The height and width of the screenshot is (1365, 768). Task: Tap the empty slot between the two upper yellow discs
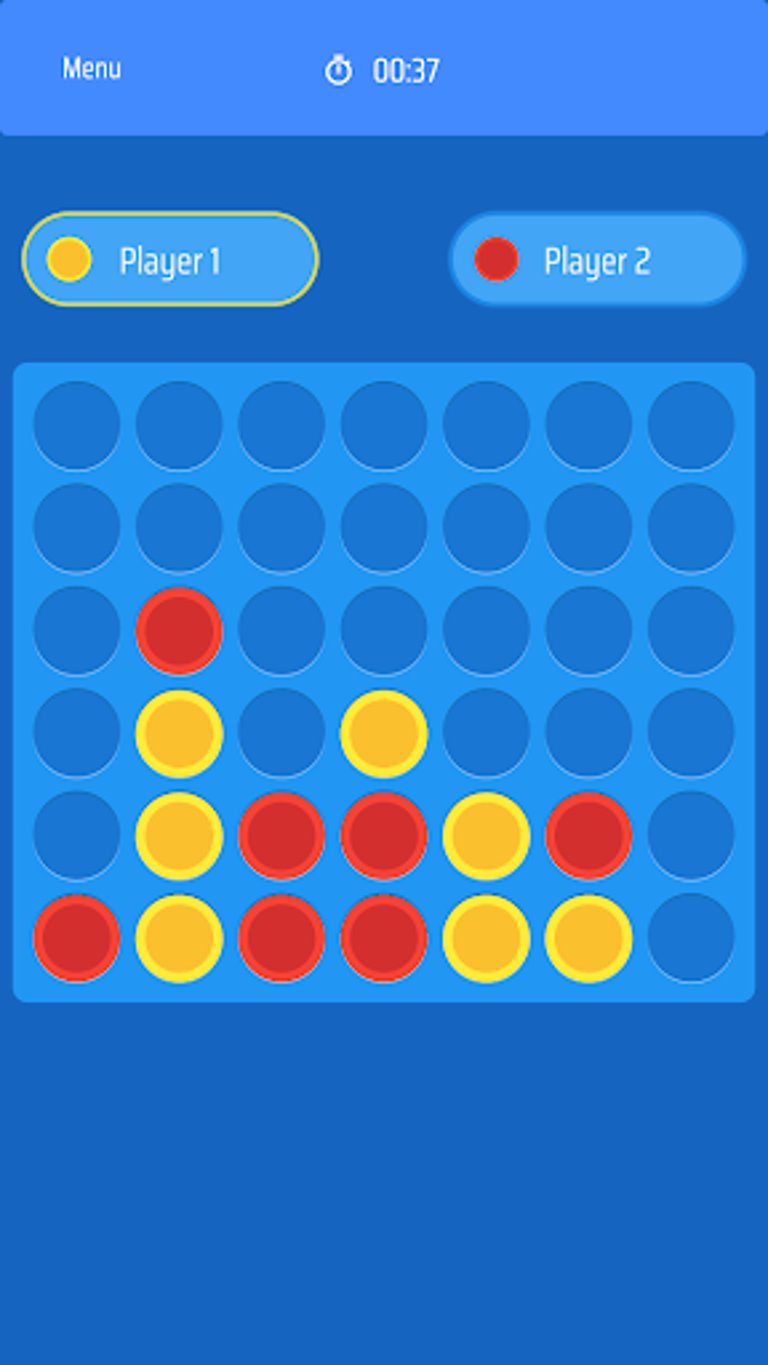pyautogui.click(x=281, y=733)
